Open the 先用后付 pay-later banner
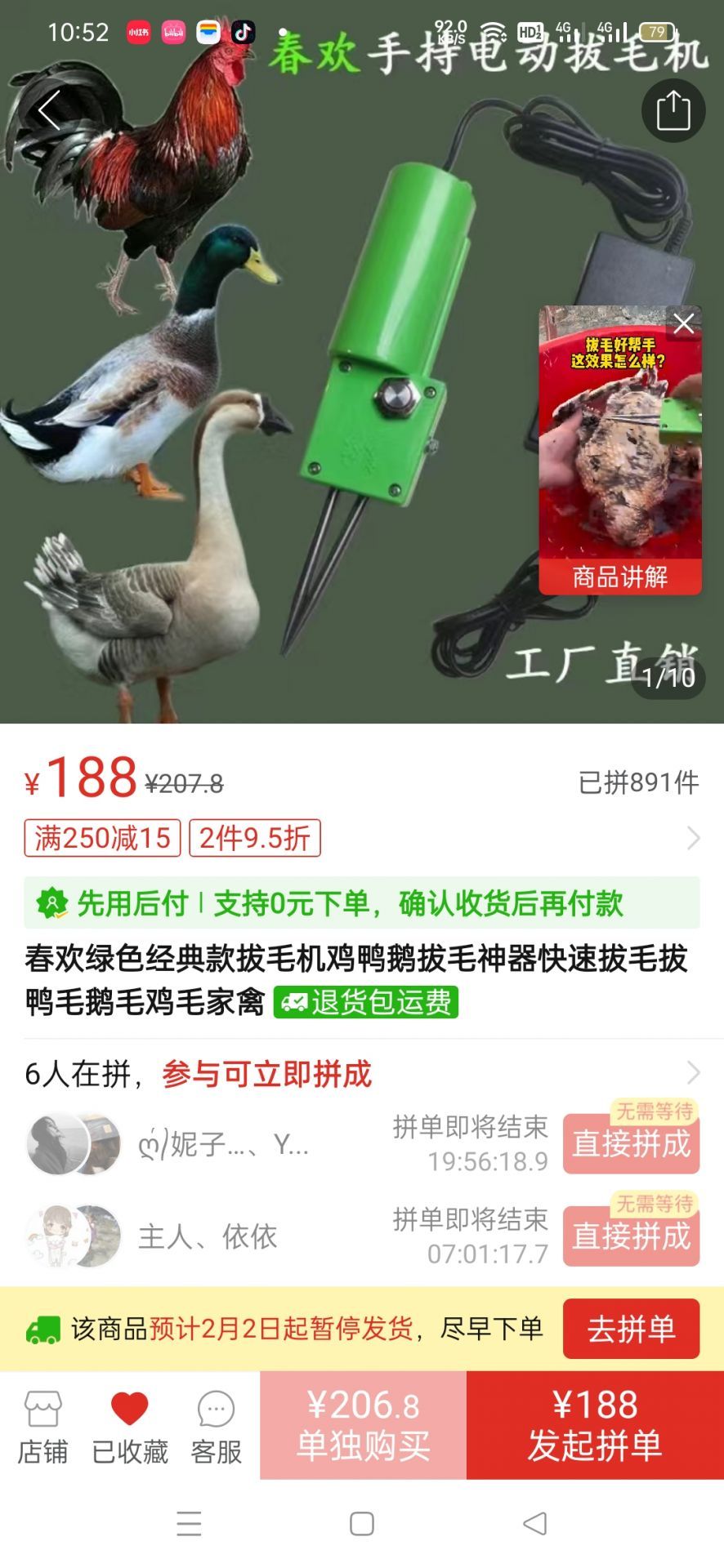 (362, 902)
